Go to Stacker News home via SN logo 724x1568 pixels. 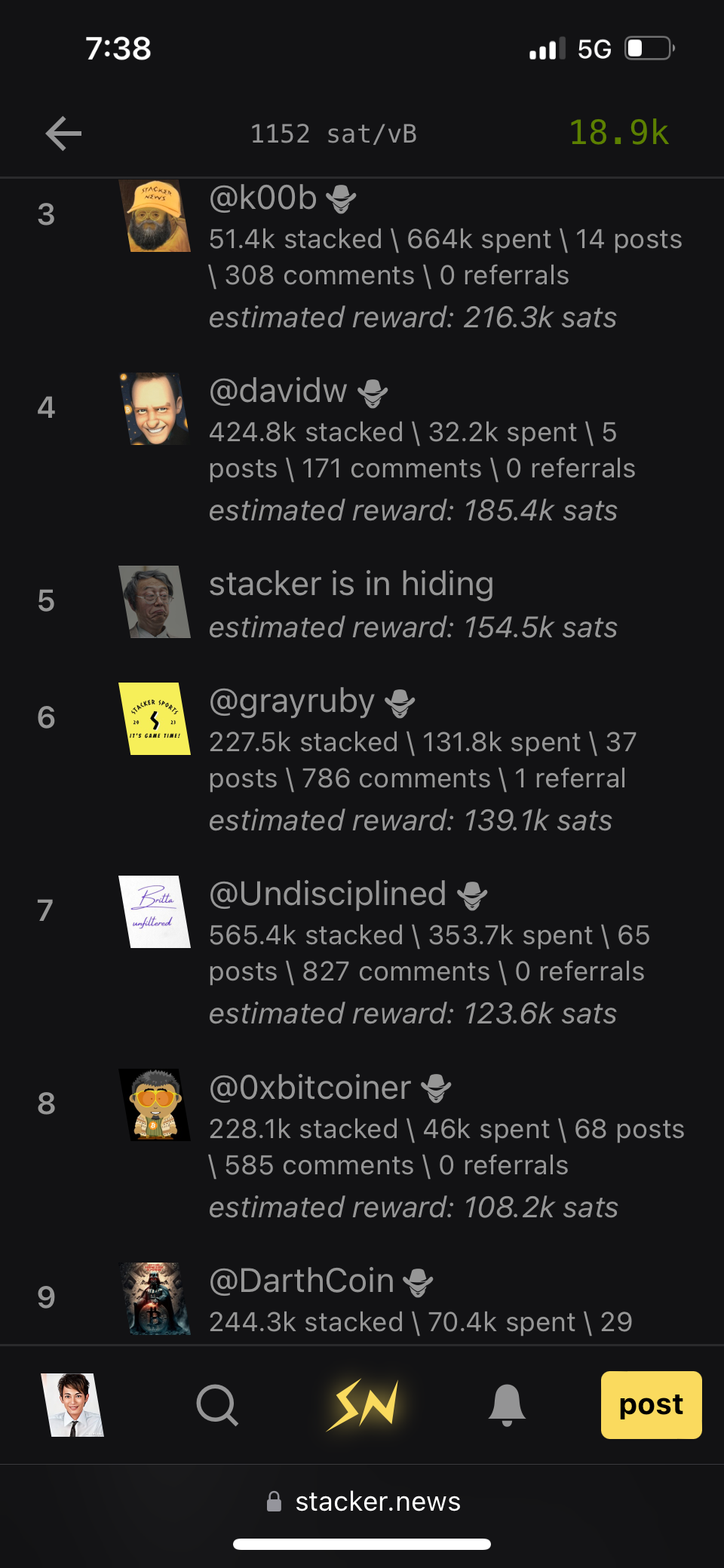coord(363,1404)
